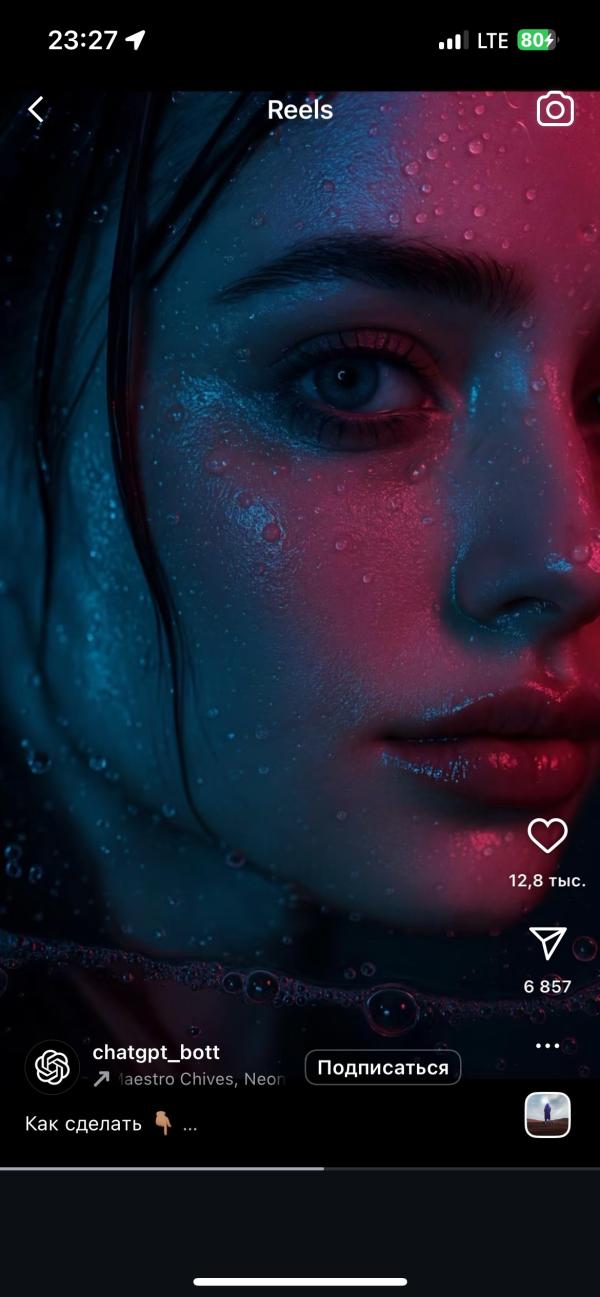
Task: Open the chatgpt_bott username link
Action: pos(156,1053)
